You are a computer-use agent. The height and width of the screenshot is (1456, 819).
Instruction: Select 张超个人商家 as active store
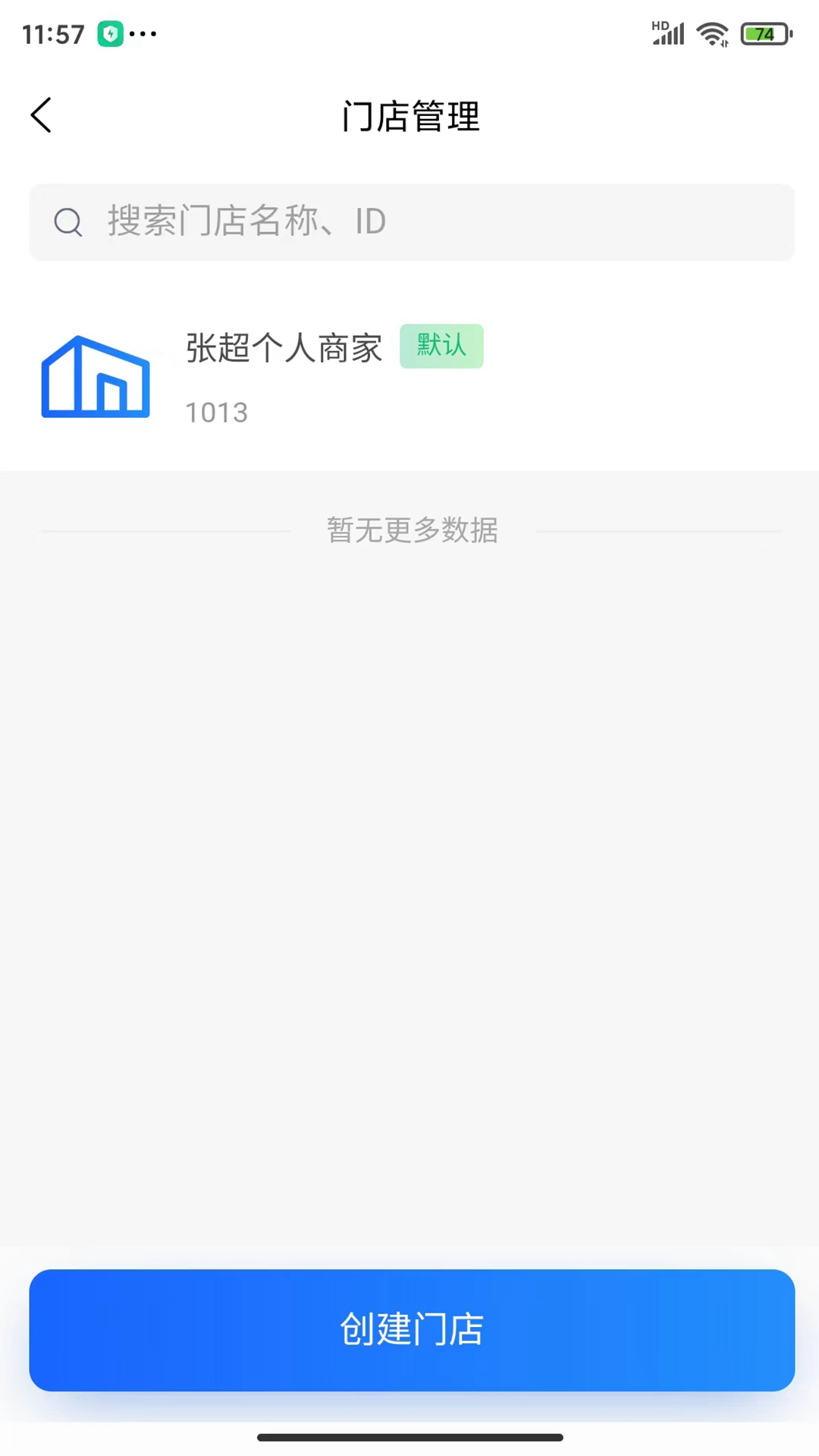[x=284, y=348]
